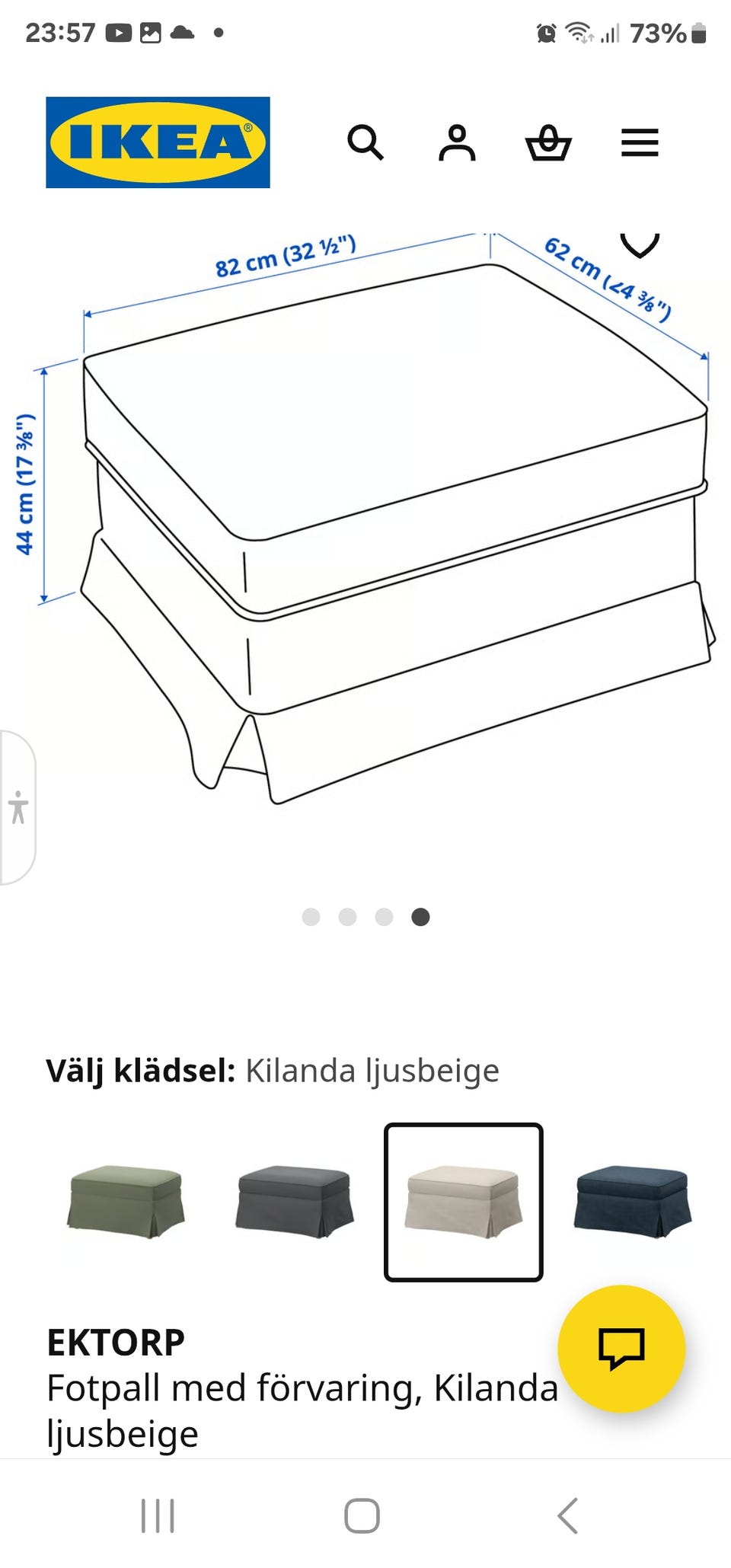Viewport: 731px width, 1568px height.
Task: Select the dark gray ottoman cover option
Action: [294, 1202]
